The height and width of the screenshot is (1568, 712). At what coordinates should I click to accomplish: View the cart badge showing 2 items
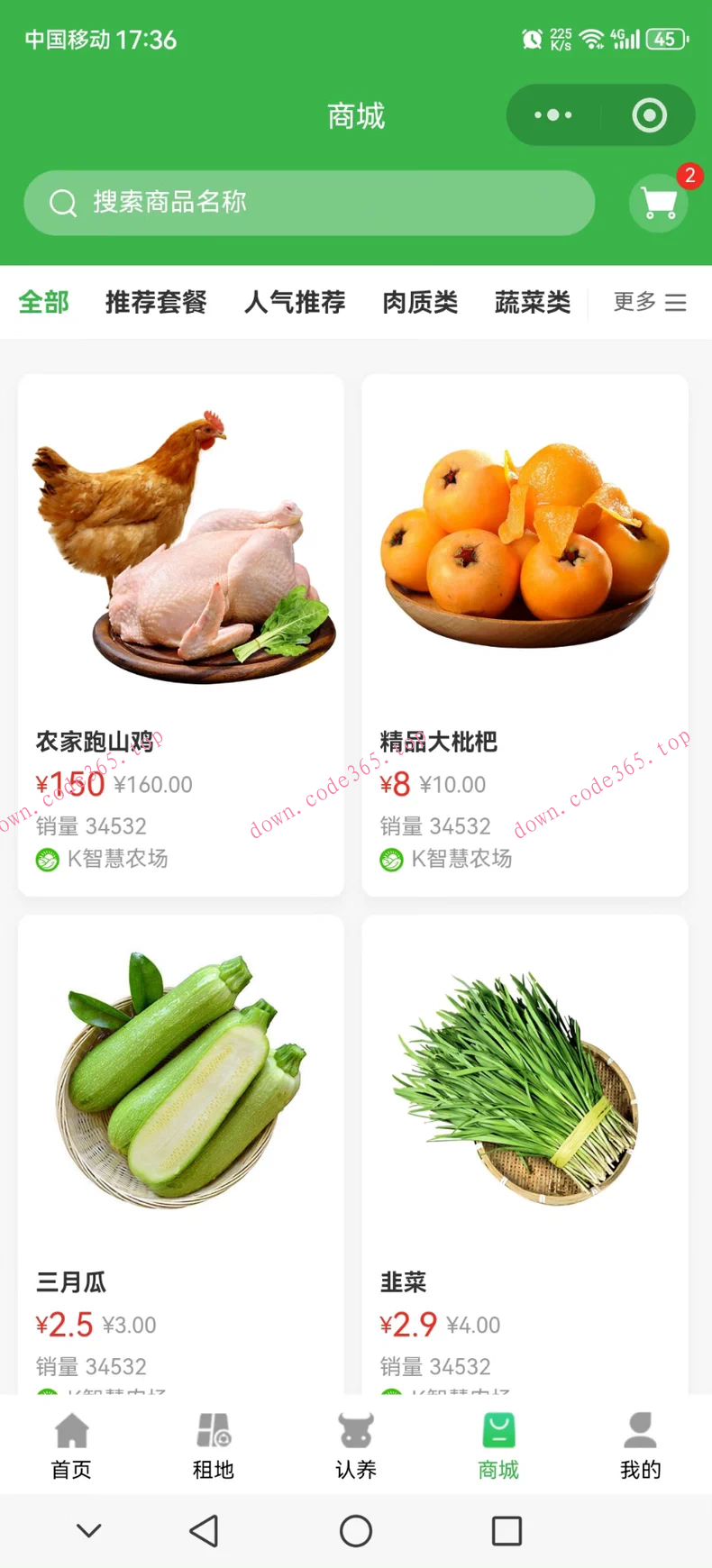689,177
